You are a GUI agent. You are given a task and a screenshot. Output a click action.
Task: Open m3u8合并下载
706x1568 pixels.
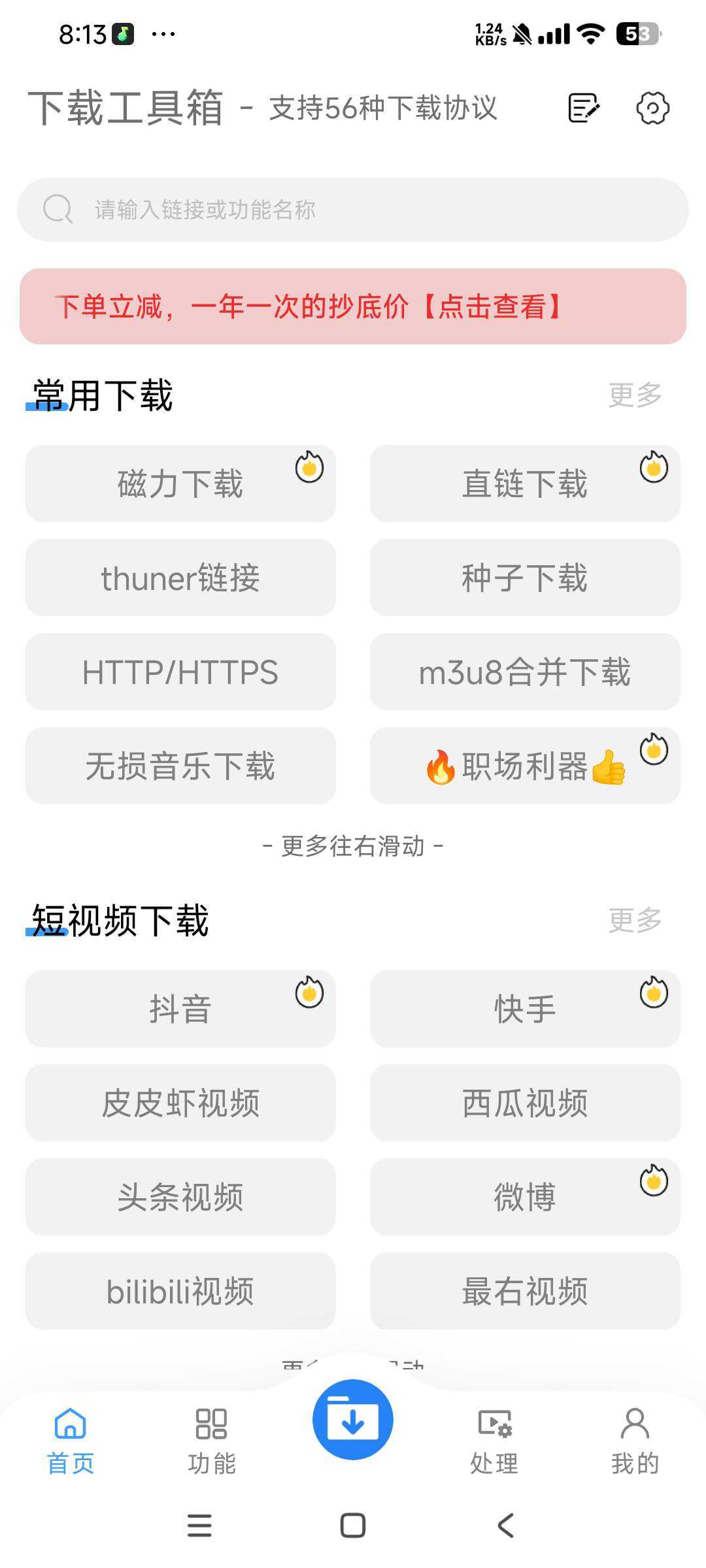(525, 672)
